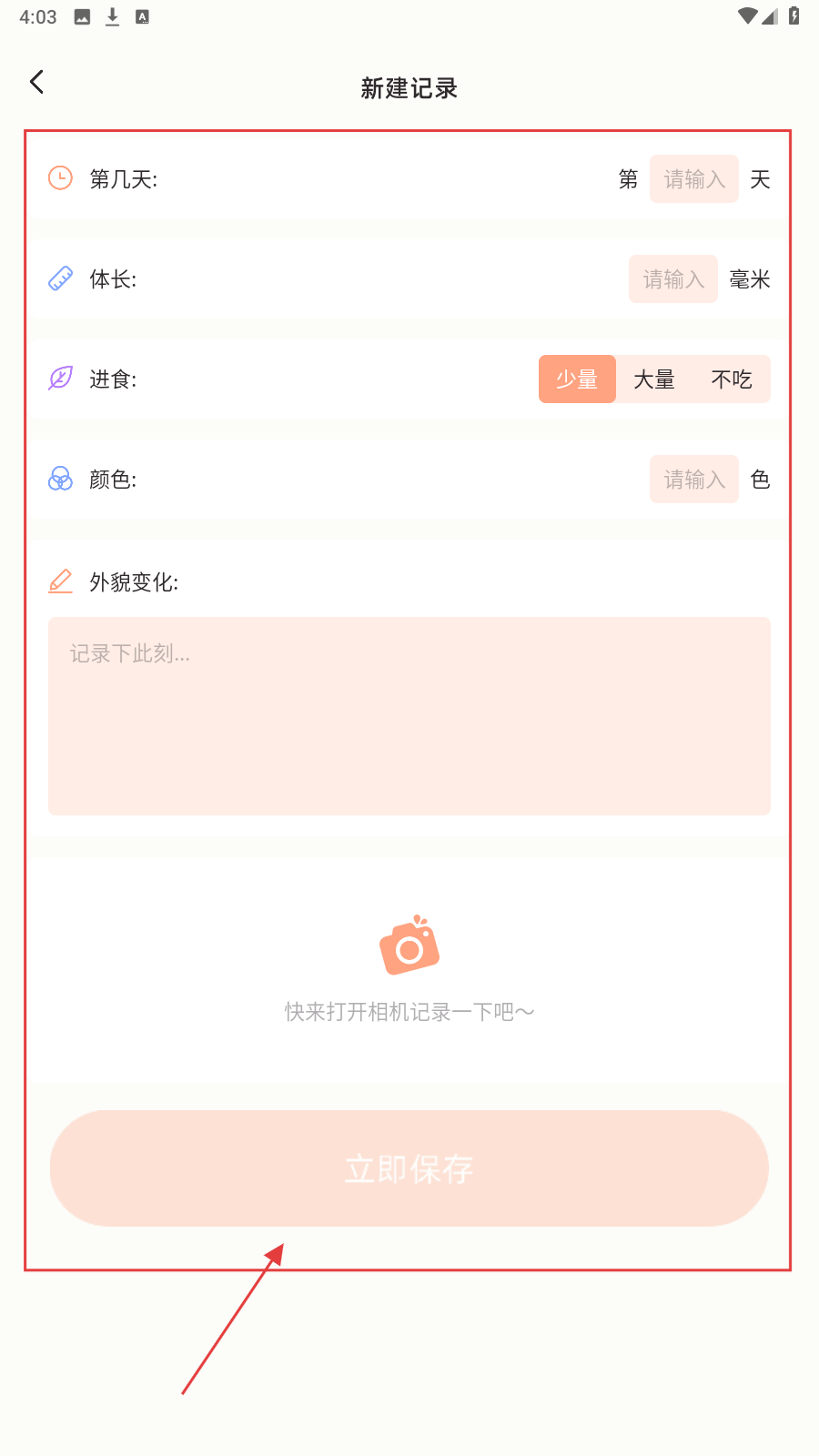Tap the 体长 length input in 毫米
The width and height of the screenshot is (819, 1456).
[672, 279]
